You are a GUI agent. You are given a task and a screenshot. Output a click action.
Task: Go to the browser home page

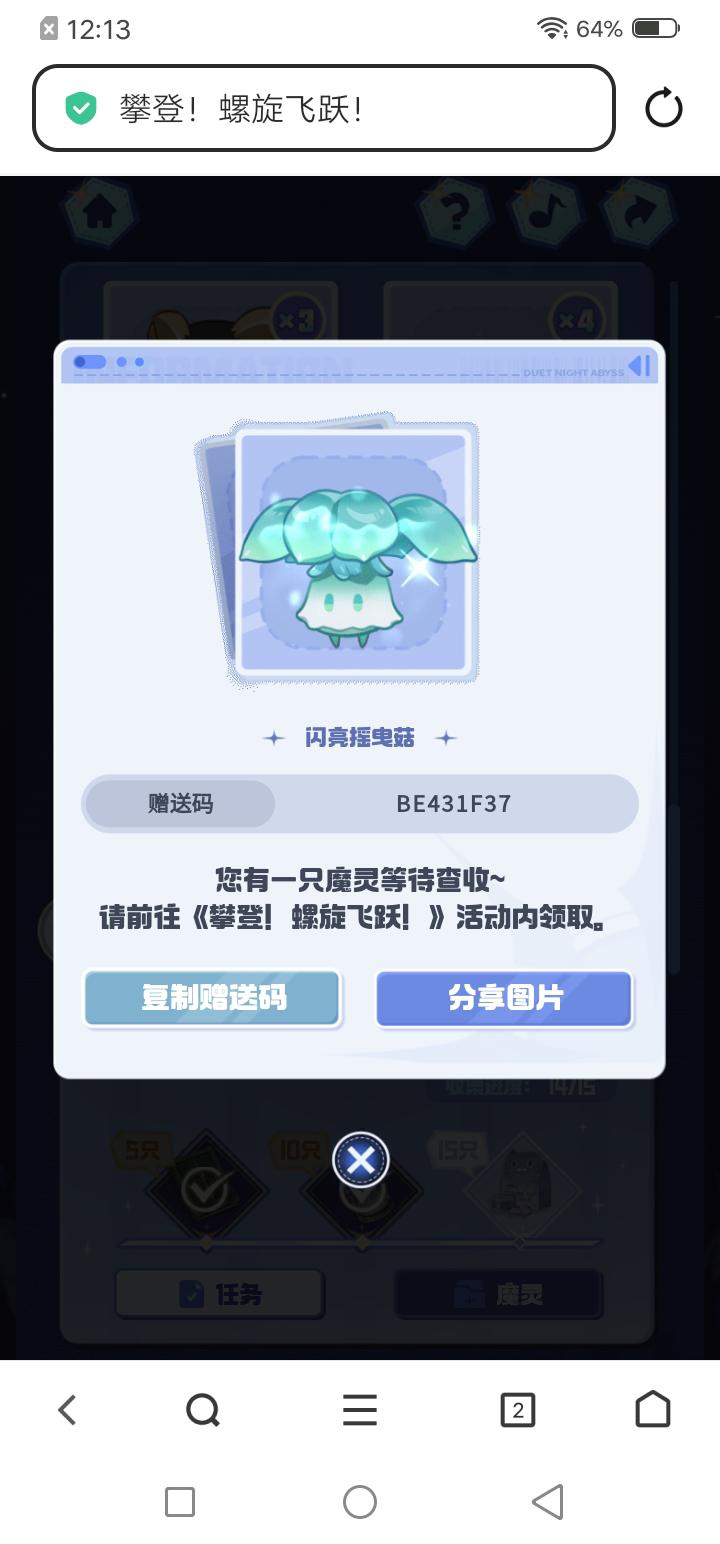tap(653, 1410)
